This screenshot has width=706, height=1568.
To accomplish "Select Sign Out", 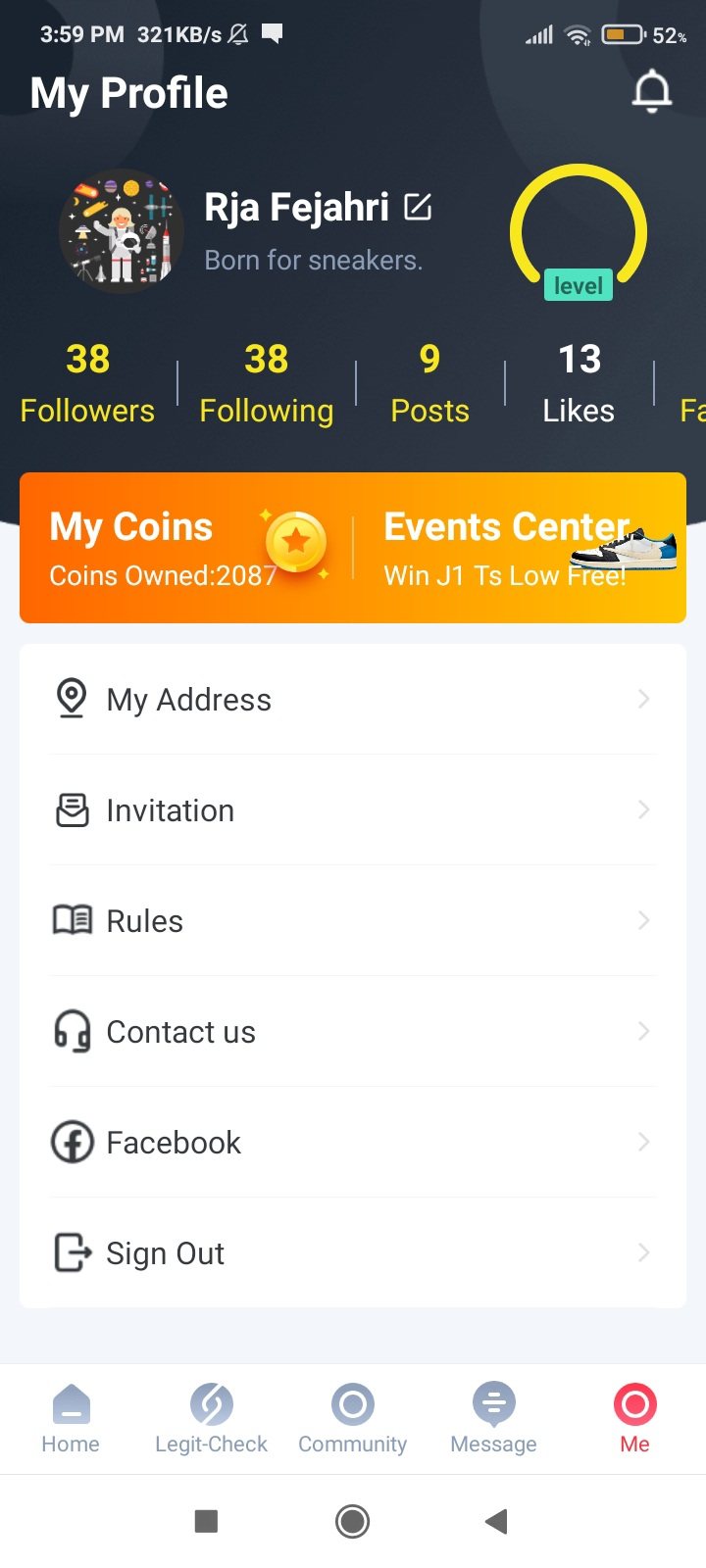I will (x=353, y=1253).
